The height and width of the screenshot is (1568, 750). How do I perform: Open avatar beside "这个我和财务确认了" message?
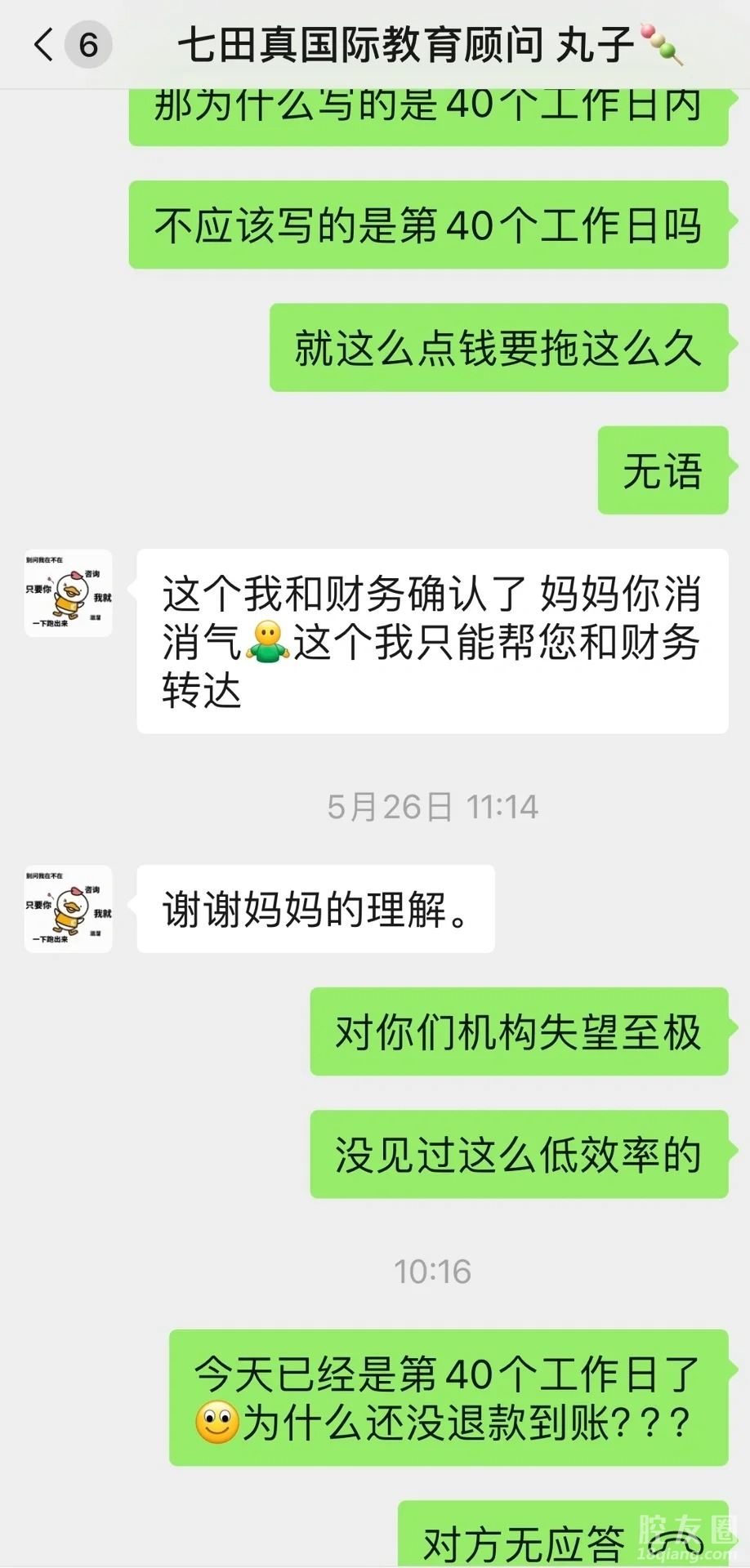pos(68,593)
